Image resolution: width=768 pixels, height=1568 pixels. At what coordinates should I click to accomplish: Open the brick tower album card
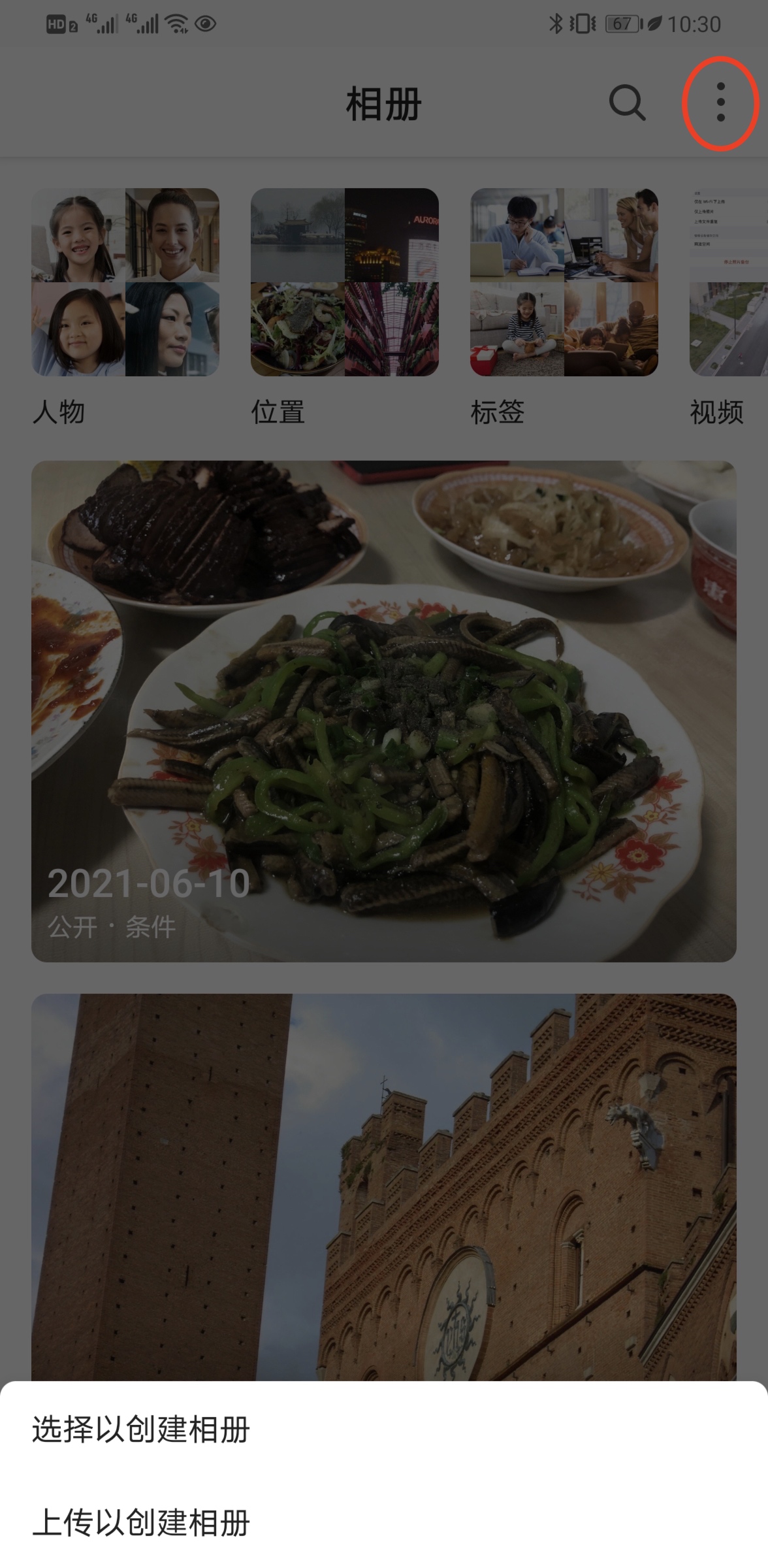click(384, 1188)
